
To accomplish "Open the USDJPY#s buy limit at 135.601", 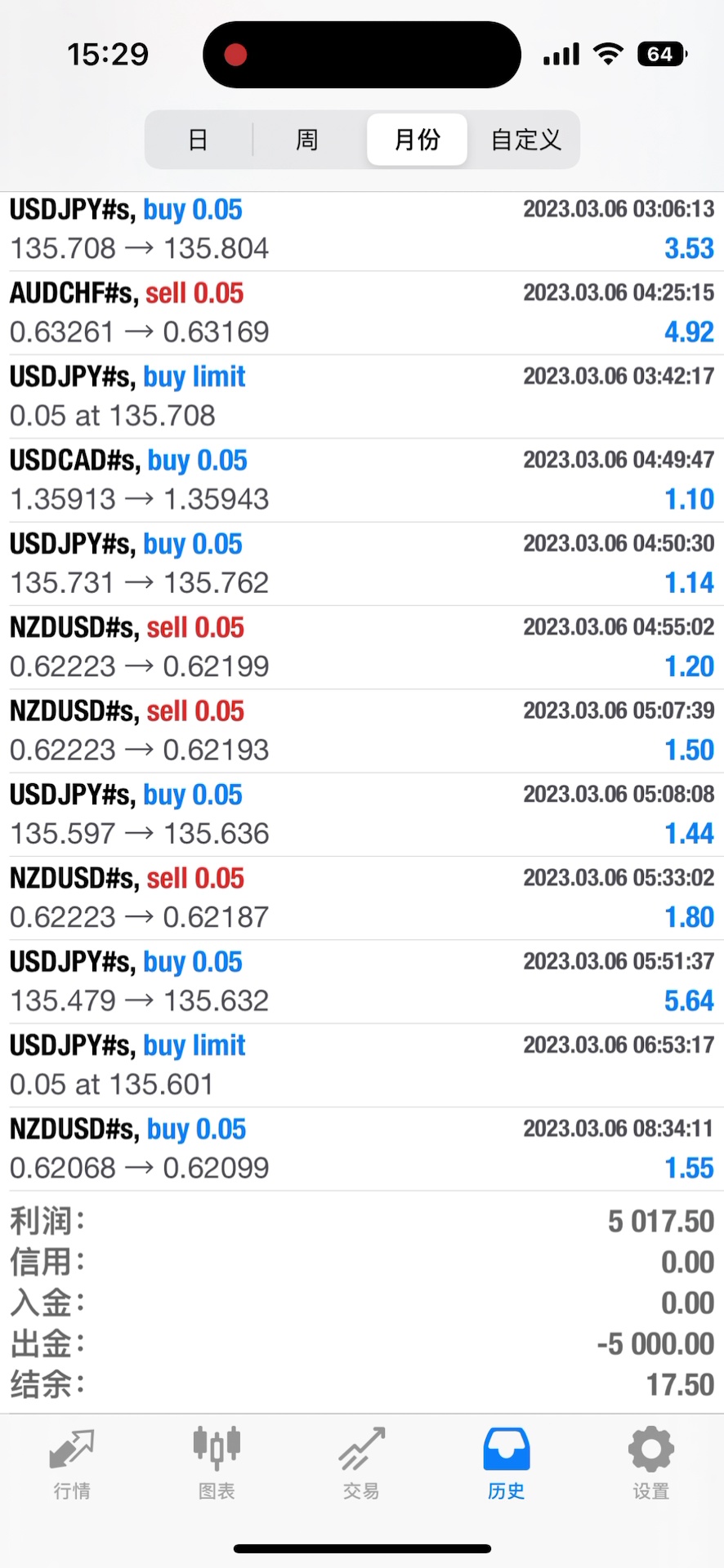I will click(361, 1065).
